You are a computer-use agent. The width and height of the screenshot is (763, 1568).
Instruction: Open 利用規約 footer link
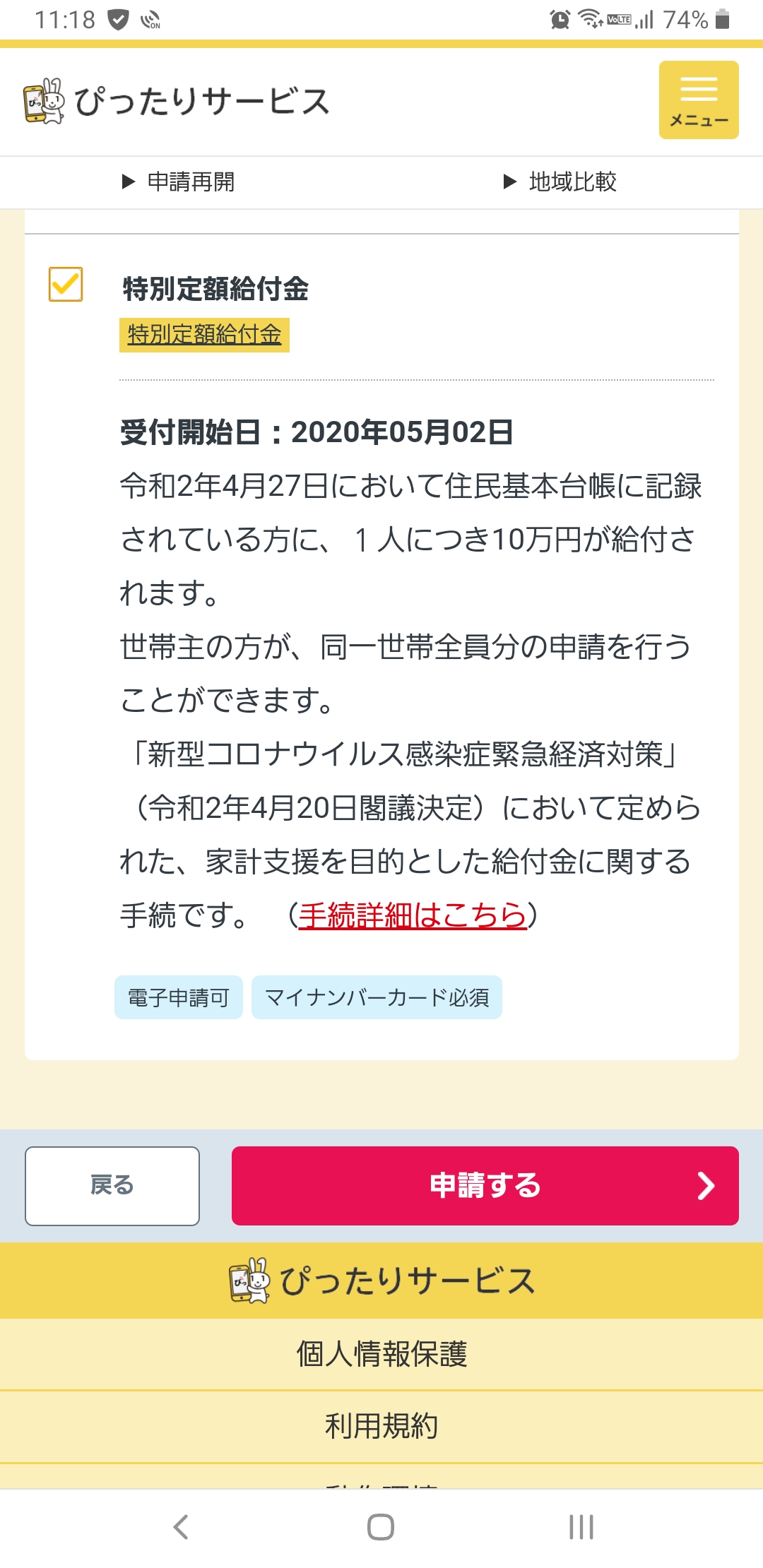click(381, 1426)
